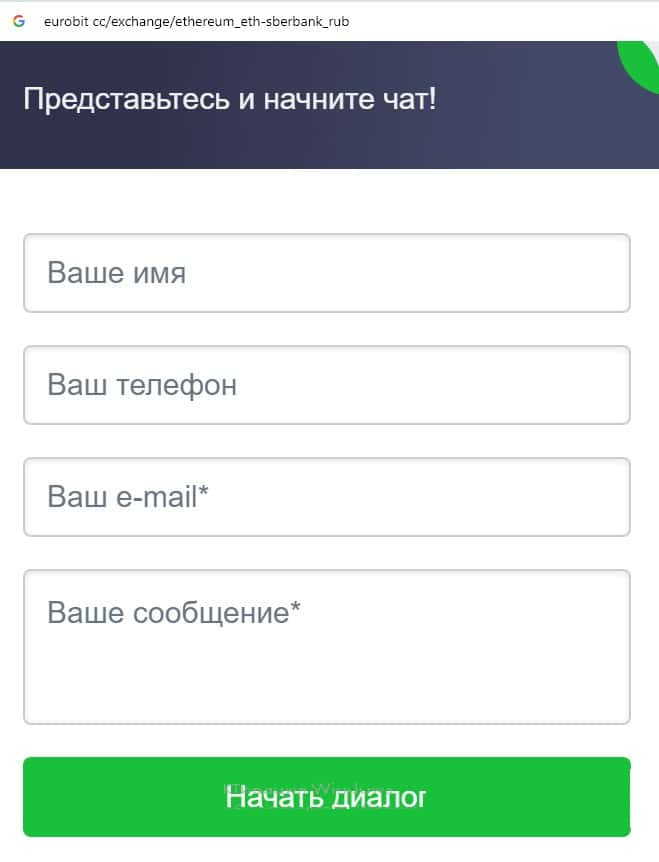Select the 'Ваш e-mail' input field
Screen dimensions: 659x862
[326, 497]
